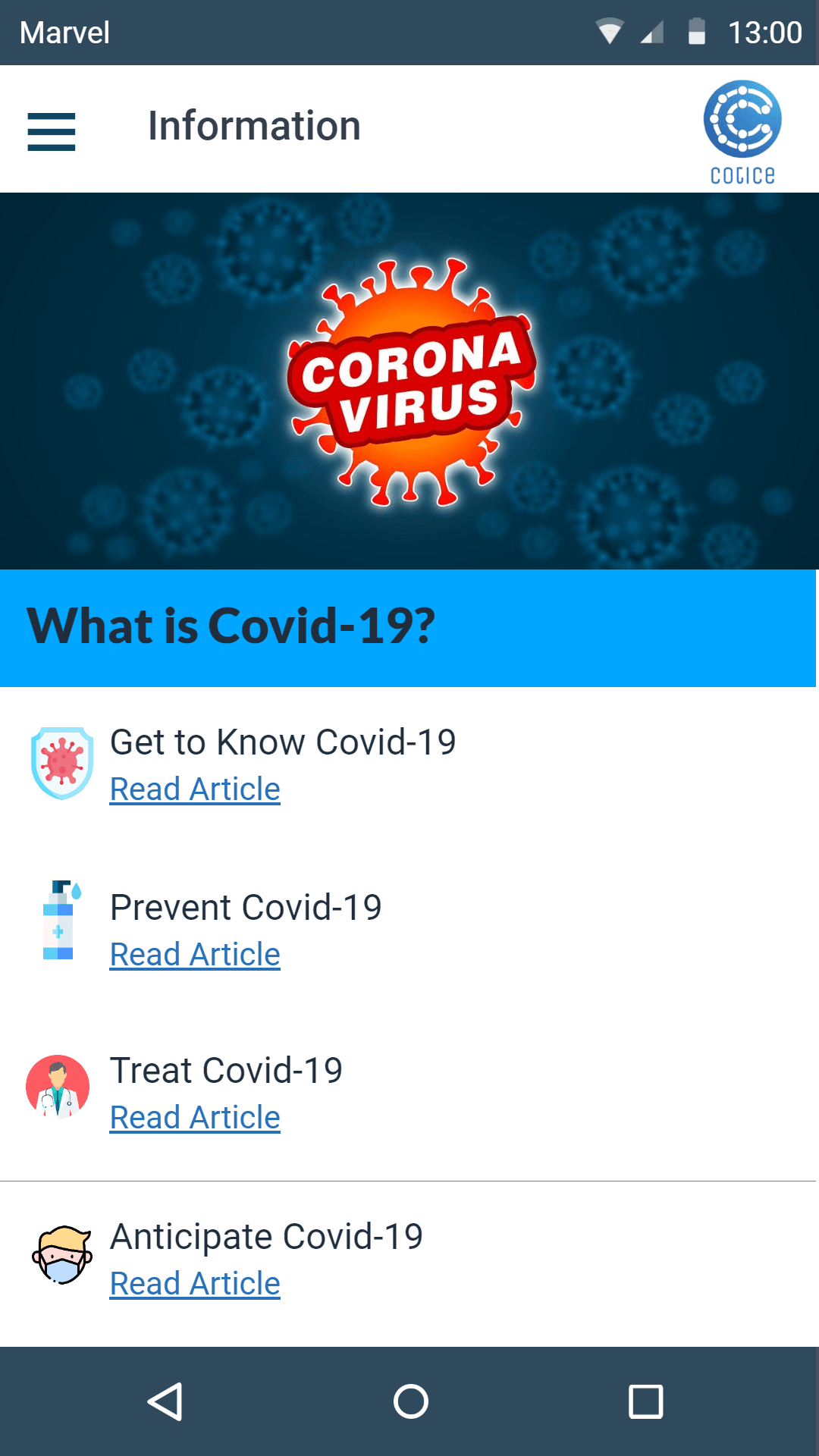Screen dimensions: 819x1456
Task: Read the Get to Know Covid-19 article
Action: pos(195,789)
